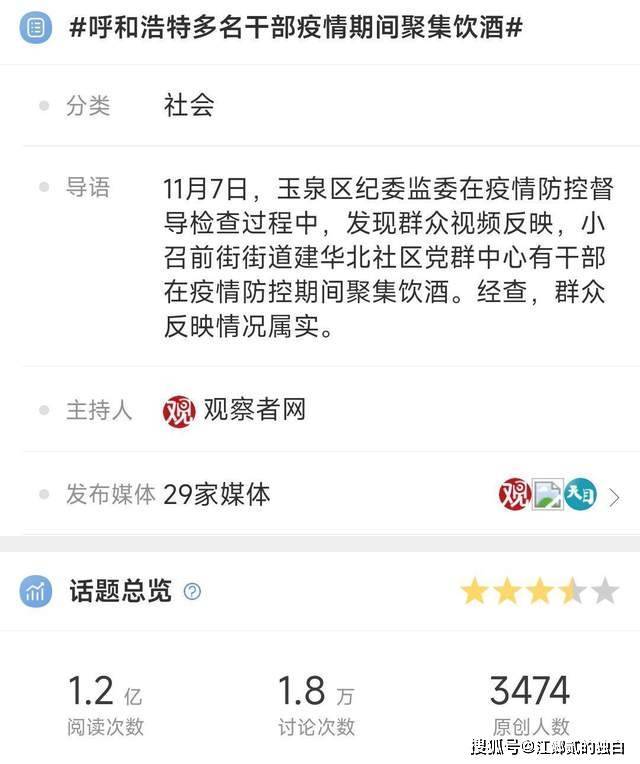Open host 观察者网 profile
Image resolution: width=640 pixels, height=764 pixels.
pos(236,410)
